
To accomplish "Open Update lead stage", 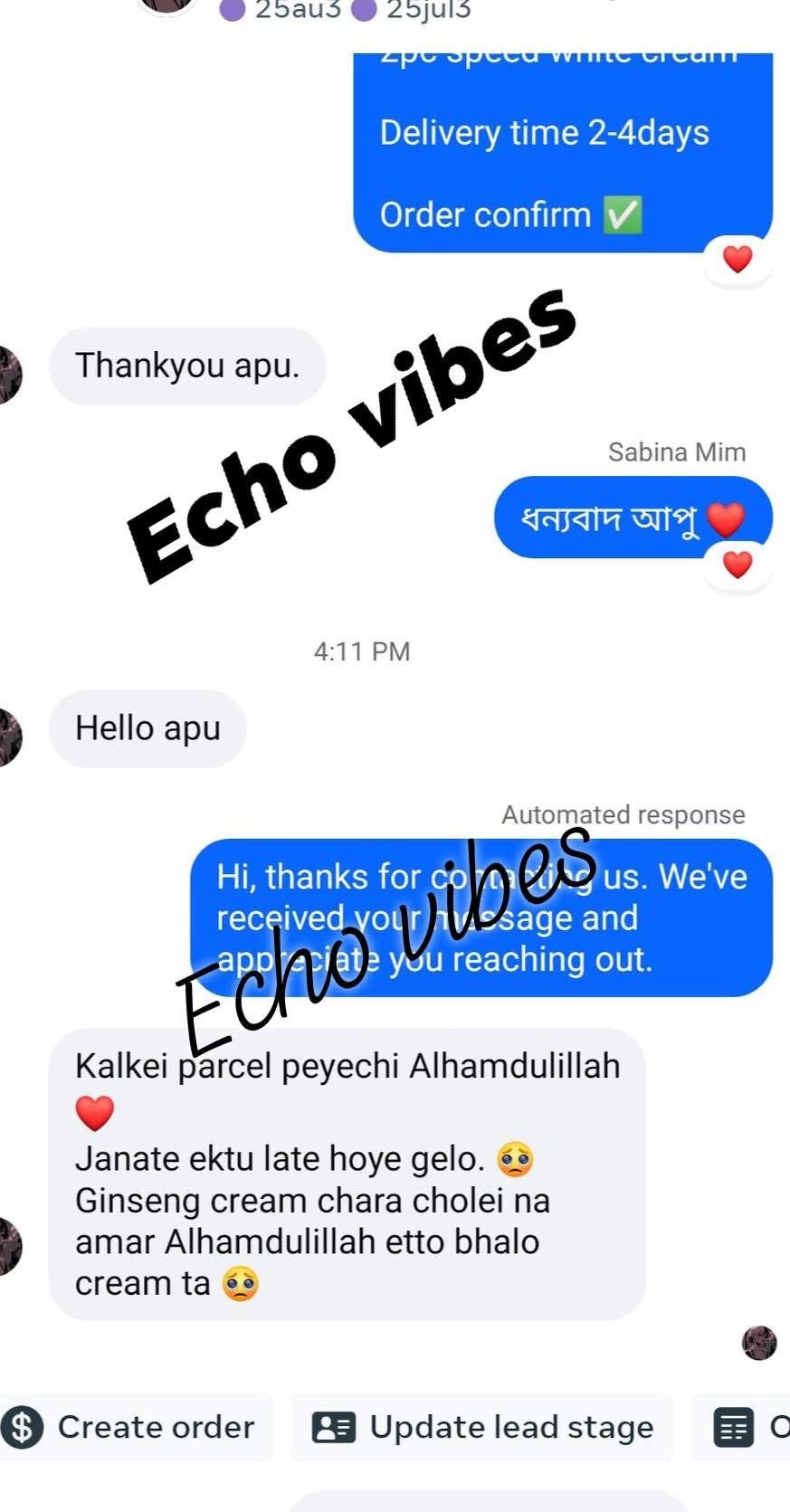I will 481,1427.
